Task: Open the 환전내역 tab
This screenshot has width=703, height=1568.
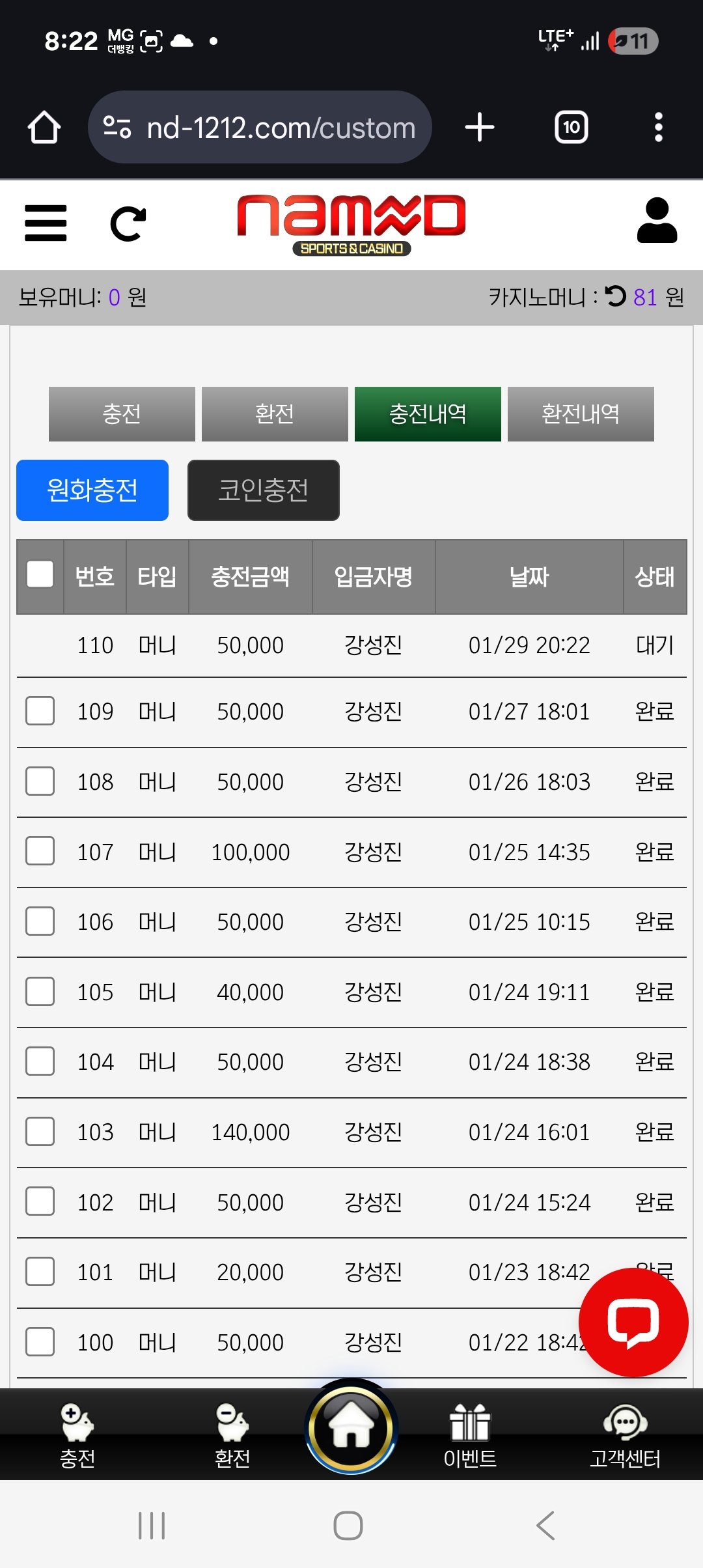Action: [x=581, y=414]
